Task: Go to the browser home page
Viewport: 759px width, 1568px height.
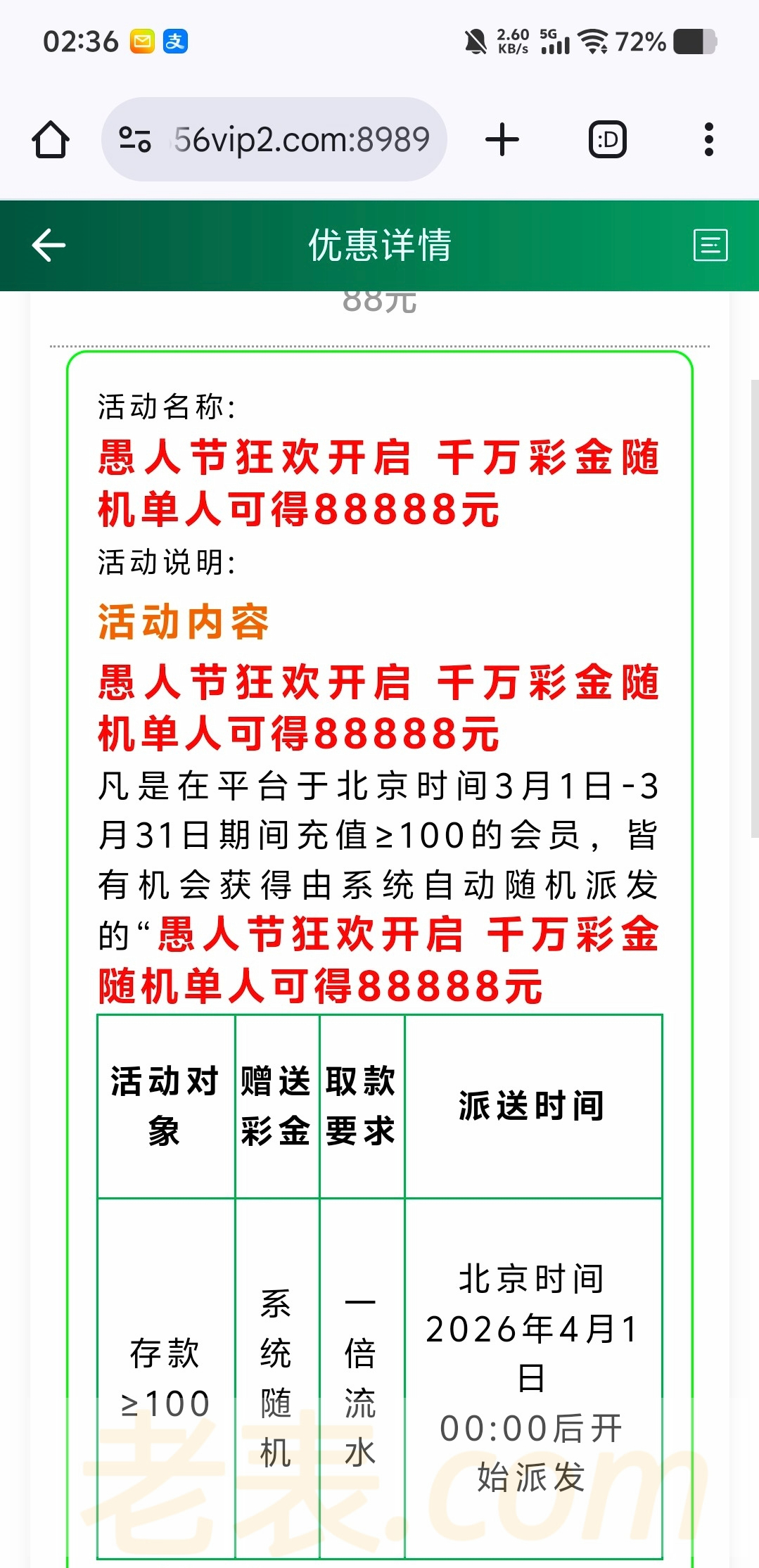Action: [x=51, y=140]
